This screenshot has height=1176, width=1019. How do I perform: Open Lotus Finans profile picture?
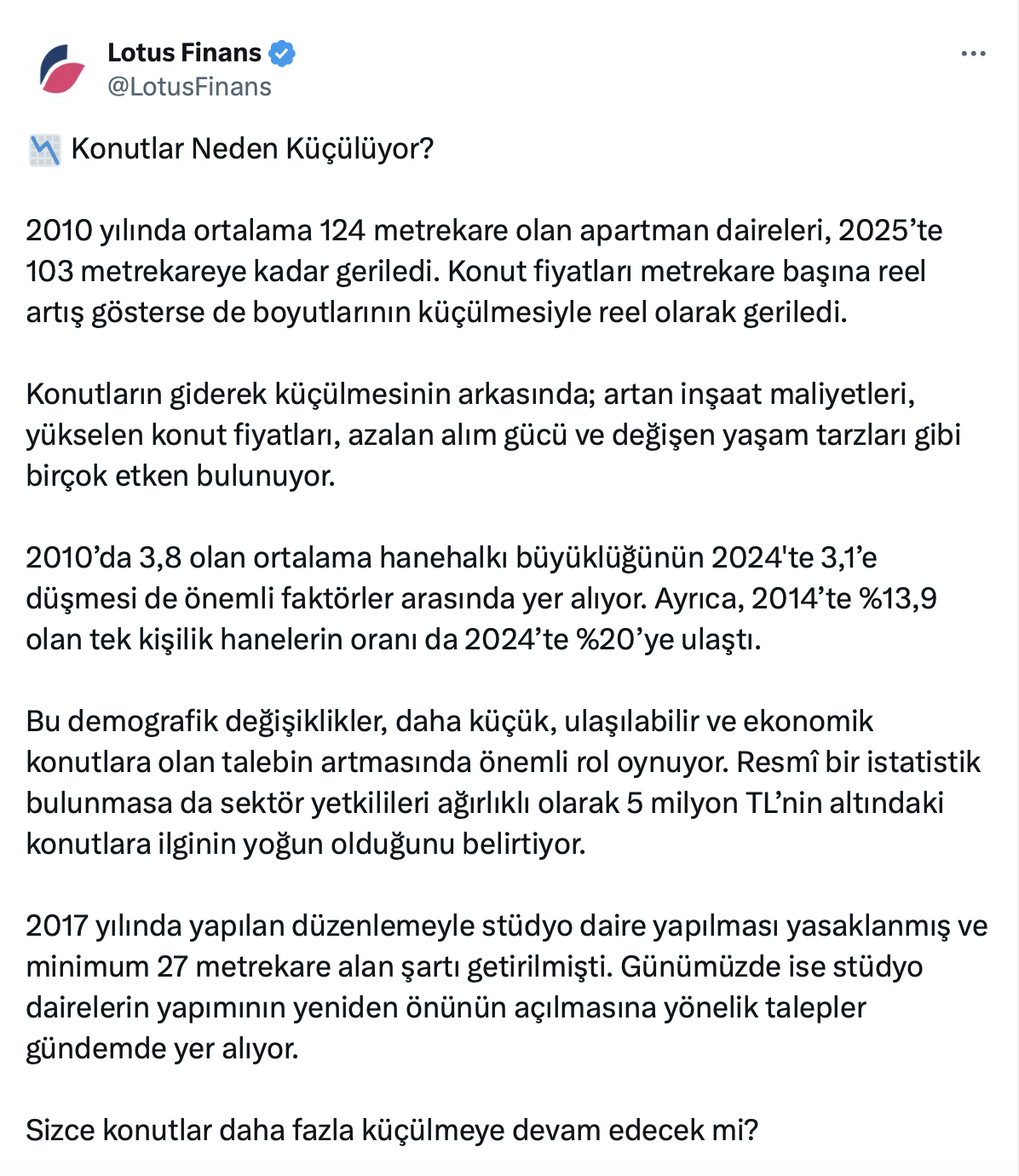click(x=62, y=69)
